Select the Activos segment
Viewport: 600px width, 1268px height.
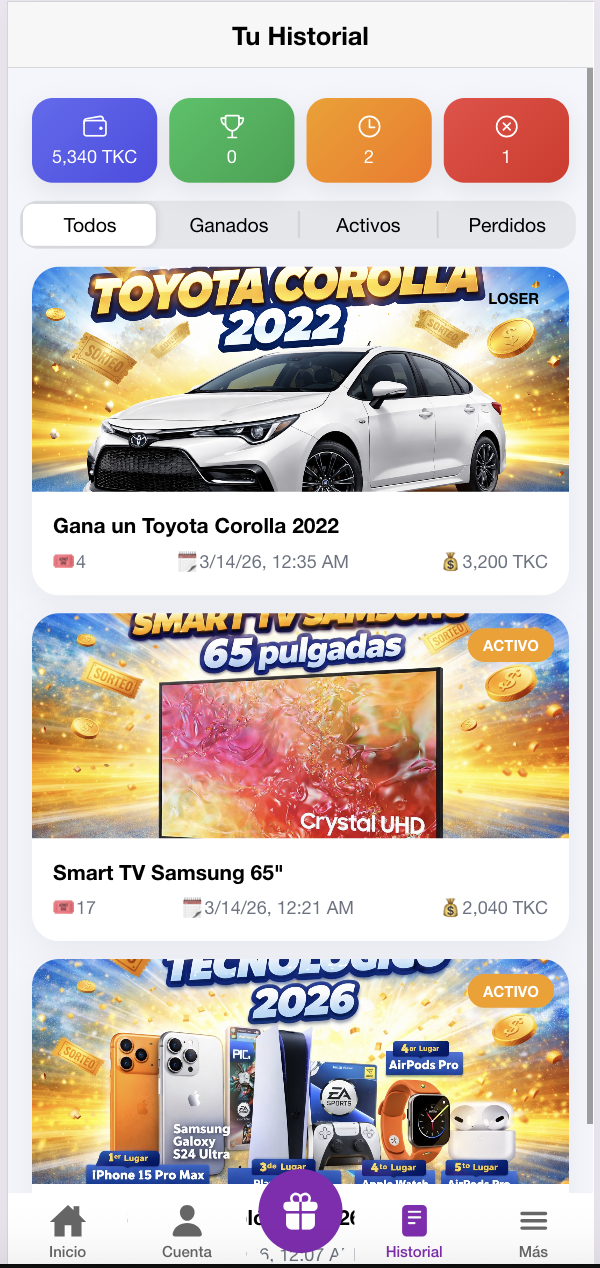tap(368, 225)
